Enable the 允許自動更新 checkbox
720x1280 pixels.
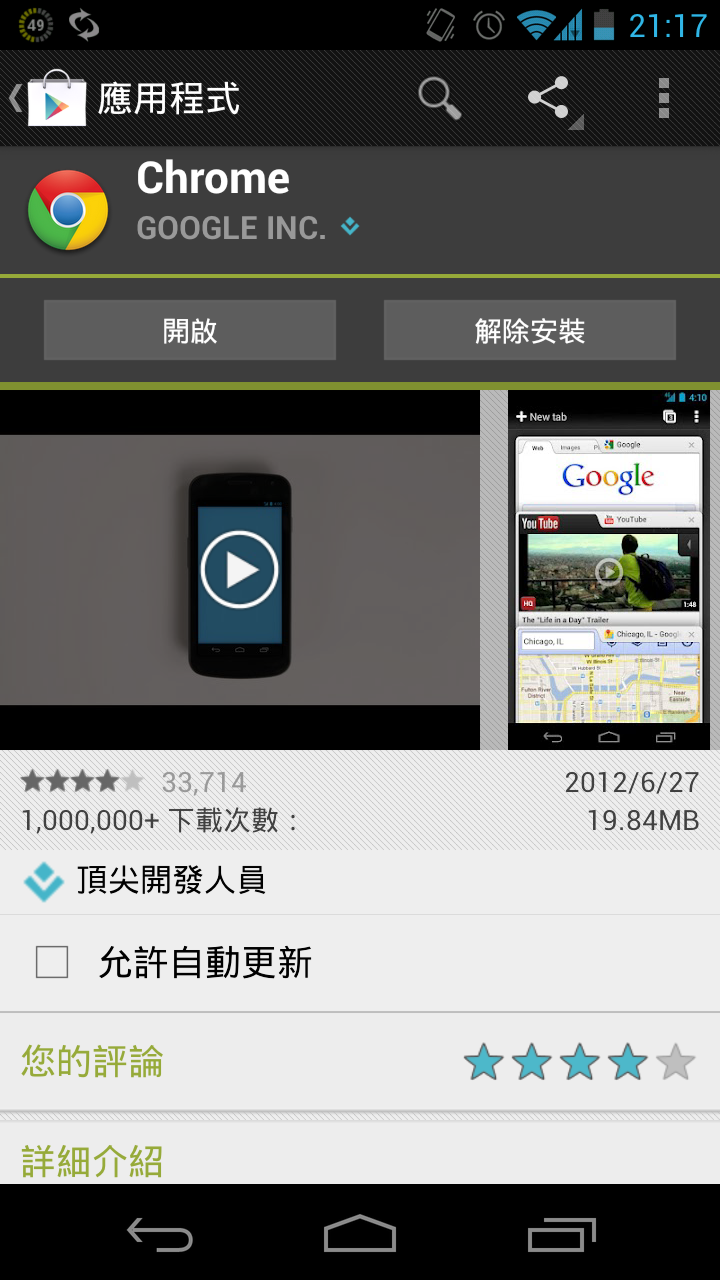tap(52, 963)
